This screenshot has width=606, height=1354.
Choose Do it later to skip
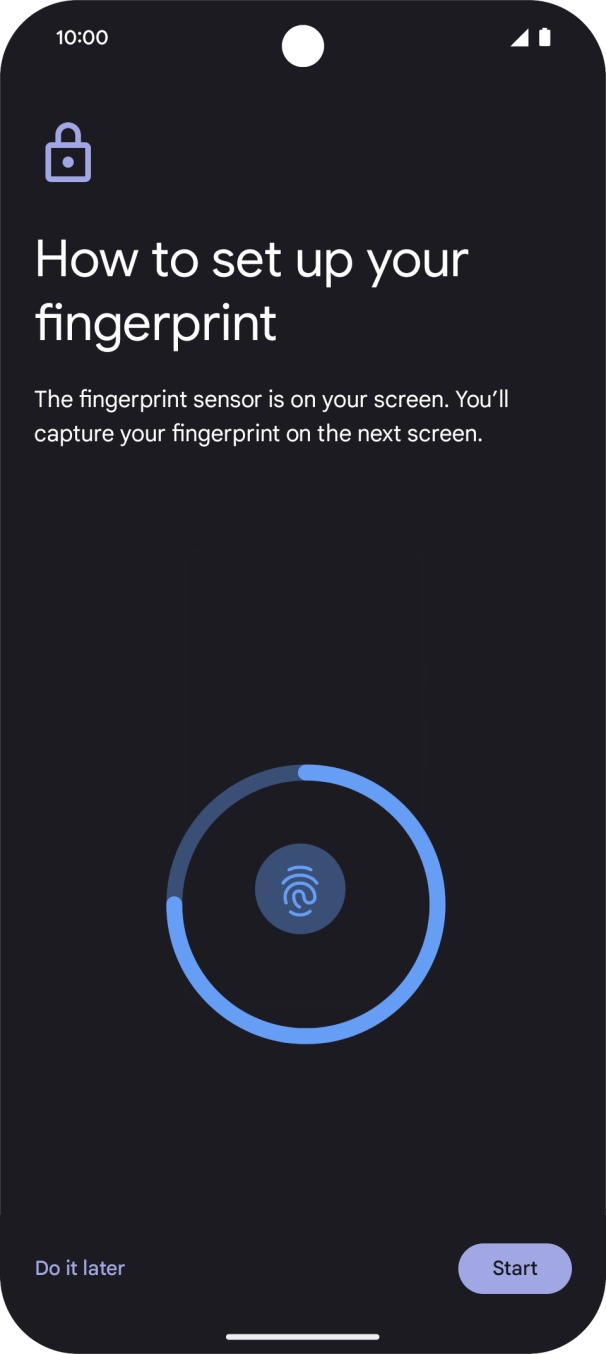(x=80, y=1268)
